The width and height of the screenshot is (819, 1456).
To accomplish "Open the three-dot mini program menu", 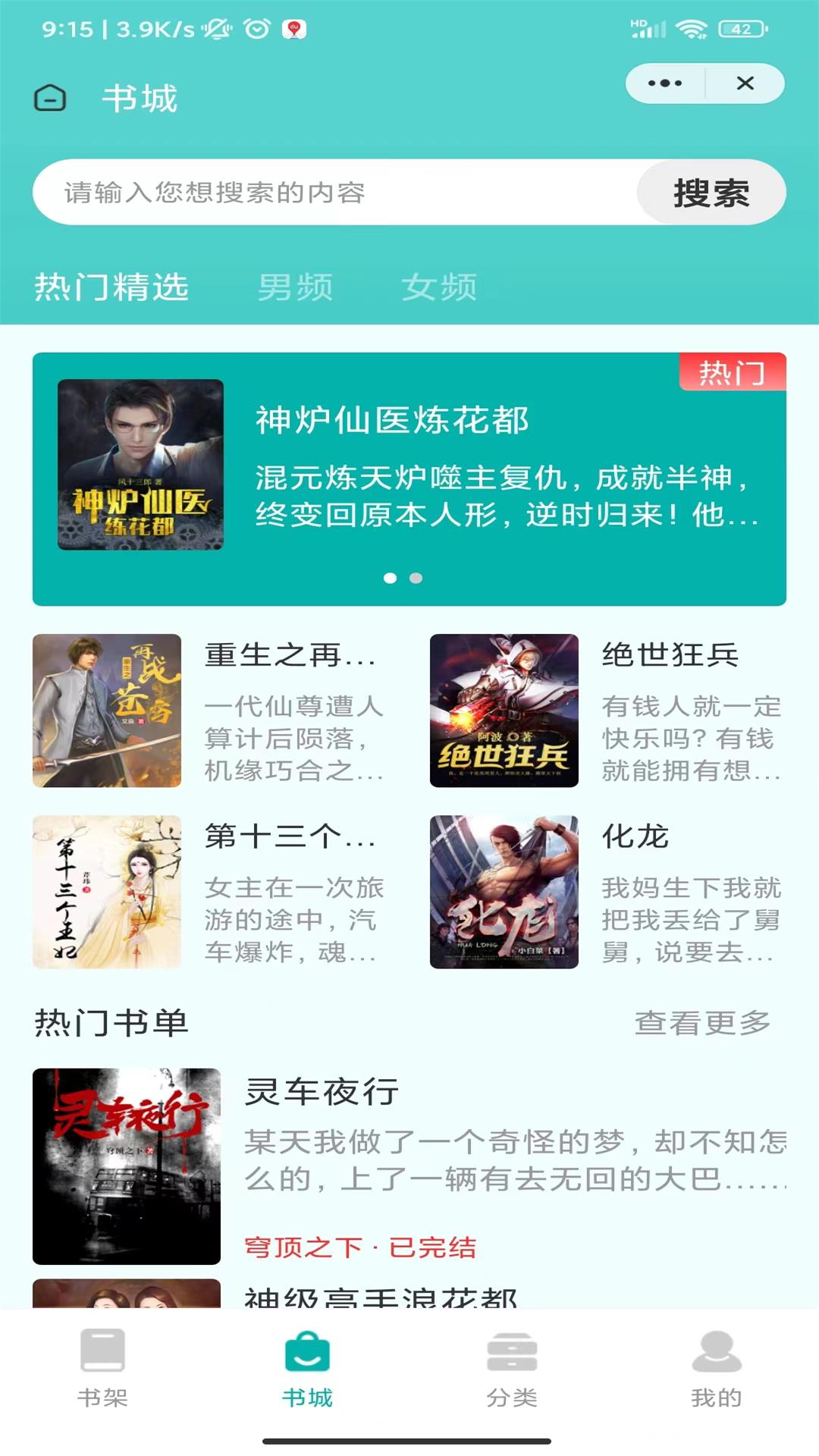I will coord(664,83).
